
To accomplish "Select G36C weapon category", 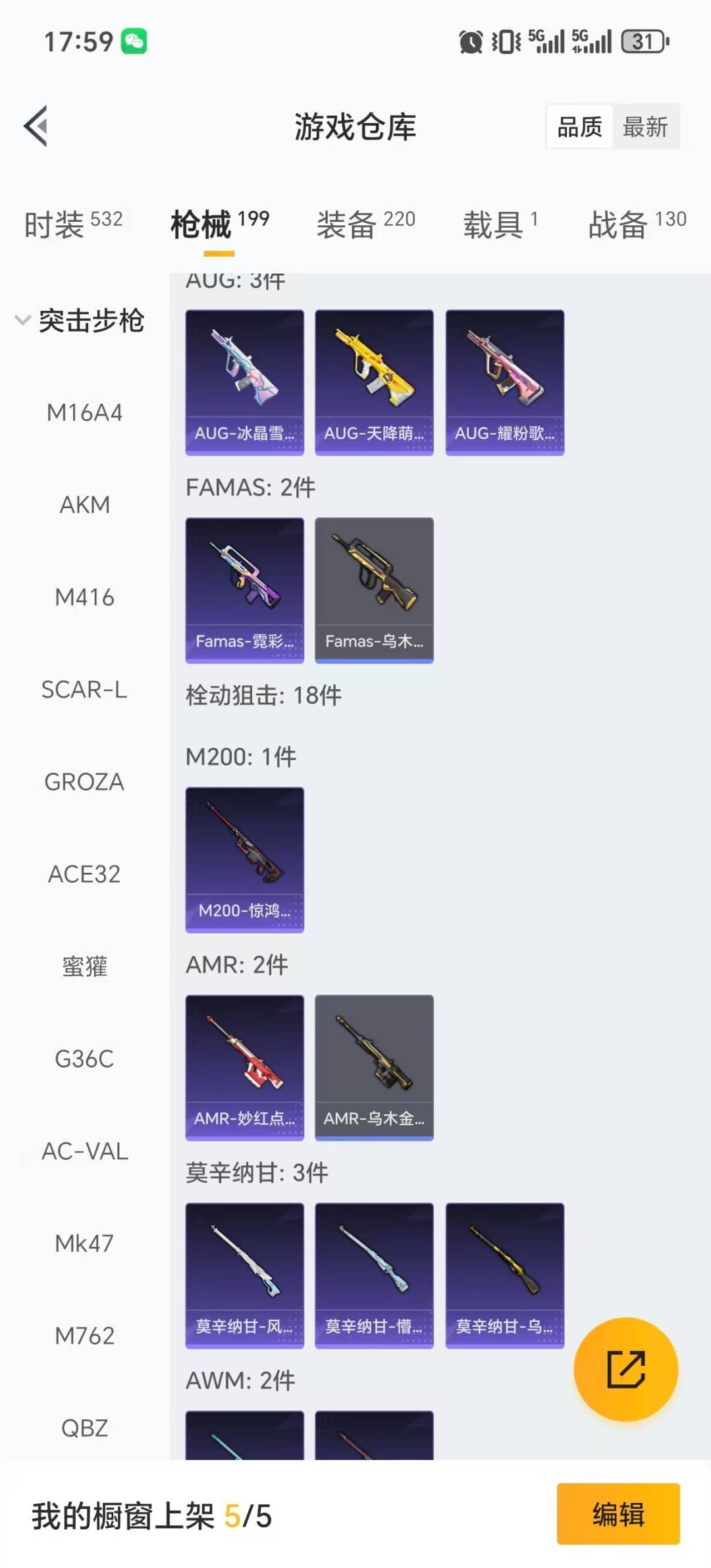I will coord(84,1058).
